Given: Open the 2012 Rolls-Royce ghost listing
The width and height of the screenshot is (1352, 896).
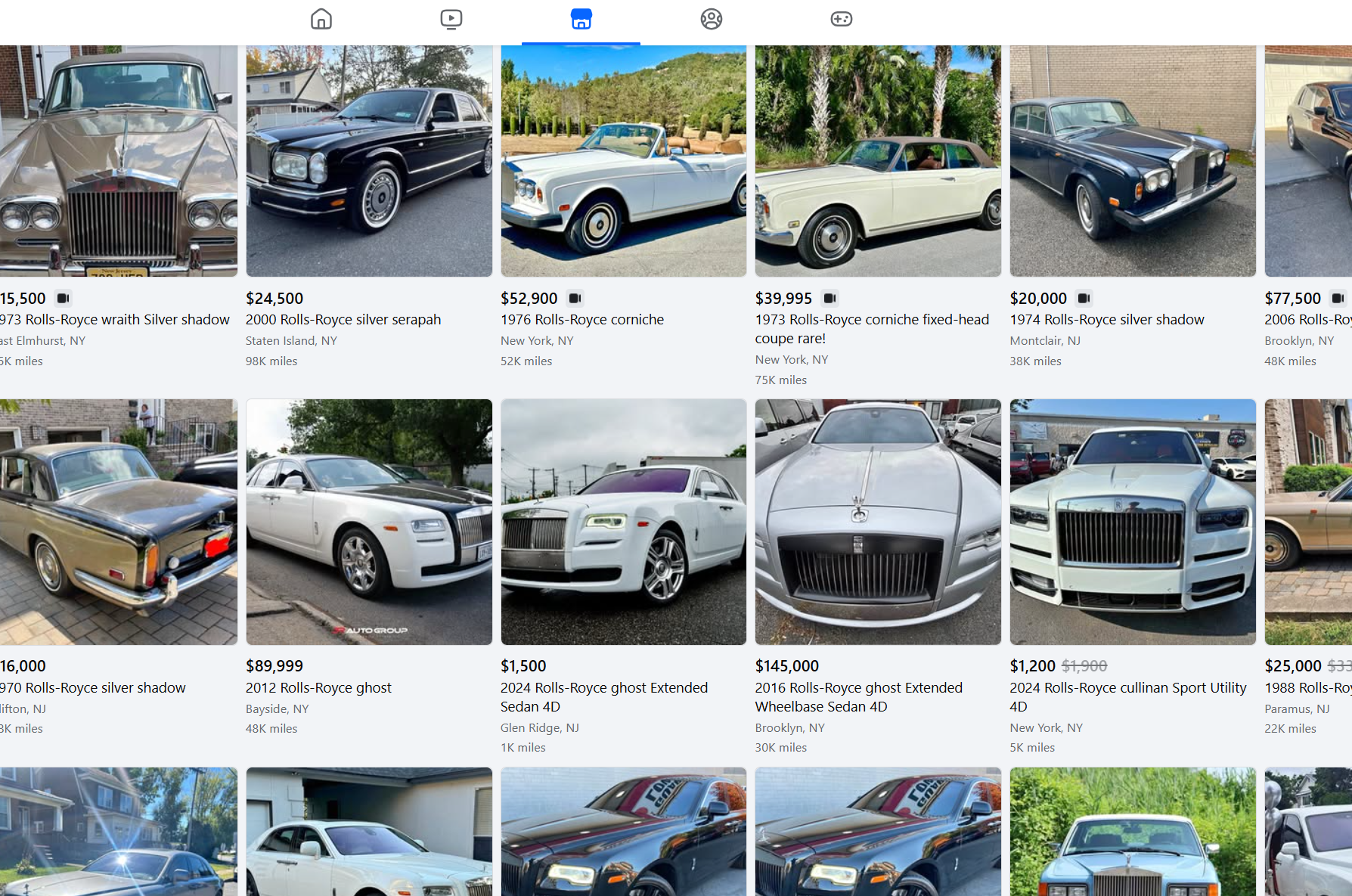Looking at the screenshot, I should [369, 522].
